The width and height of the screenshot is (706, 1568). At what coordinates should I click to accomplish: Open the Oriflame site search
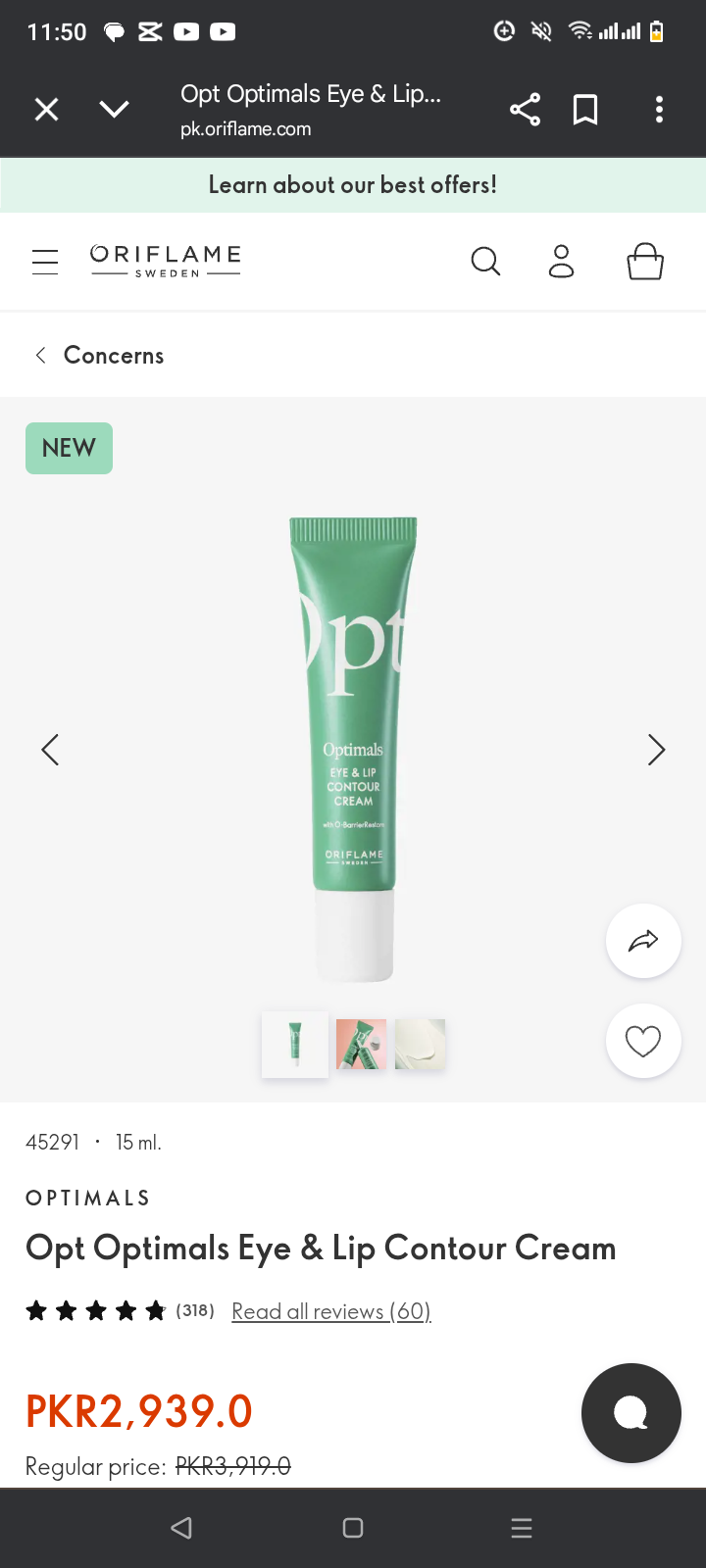pos(485,262)
